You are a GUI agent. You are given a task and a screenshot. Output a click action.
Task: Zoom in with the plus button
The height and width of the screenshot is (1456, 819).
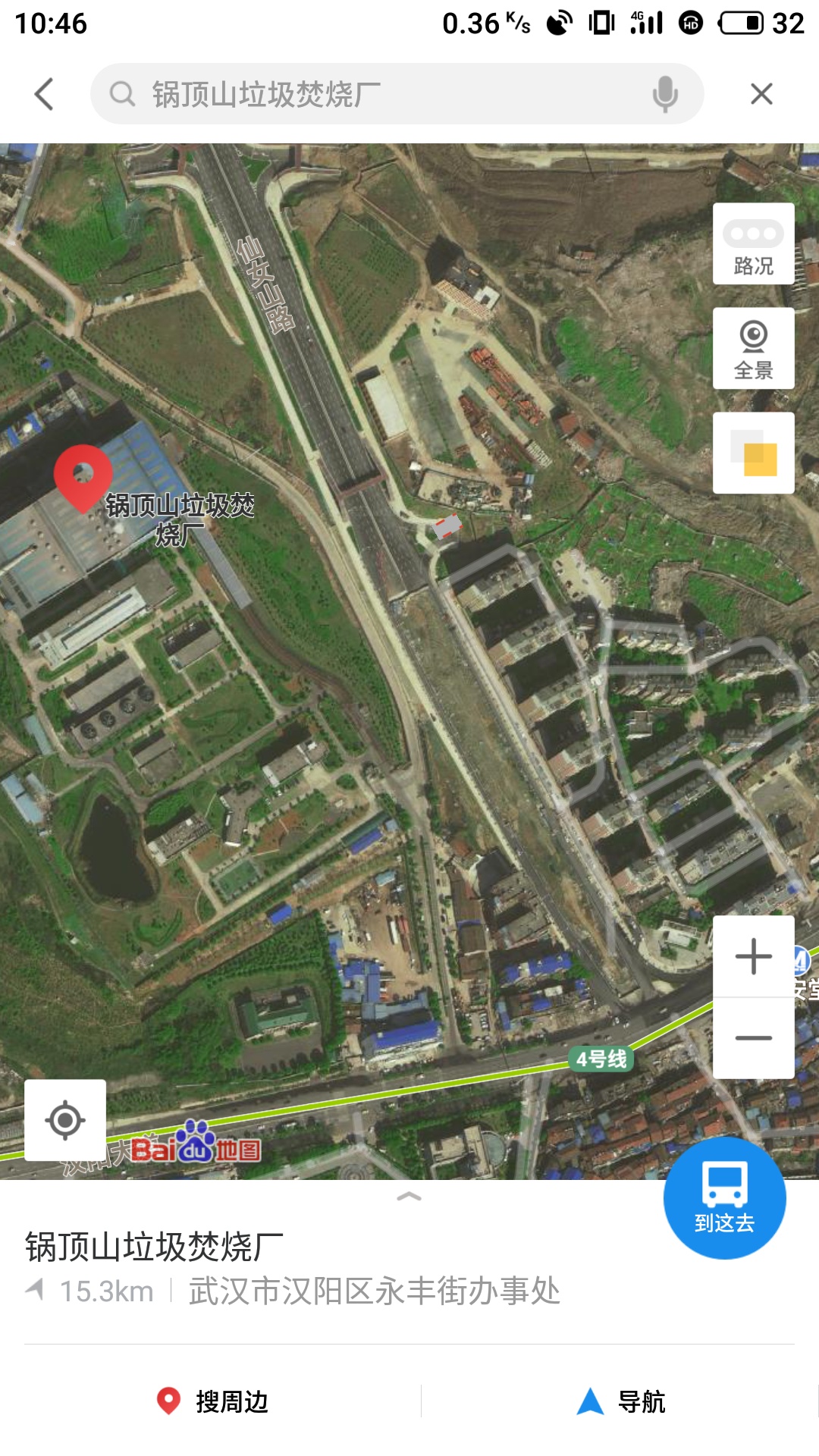[754, 957]
